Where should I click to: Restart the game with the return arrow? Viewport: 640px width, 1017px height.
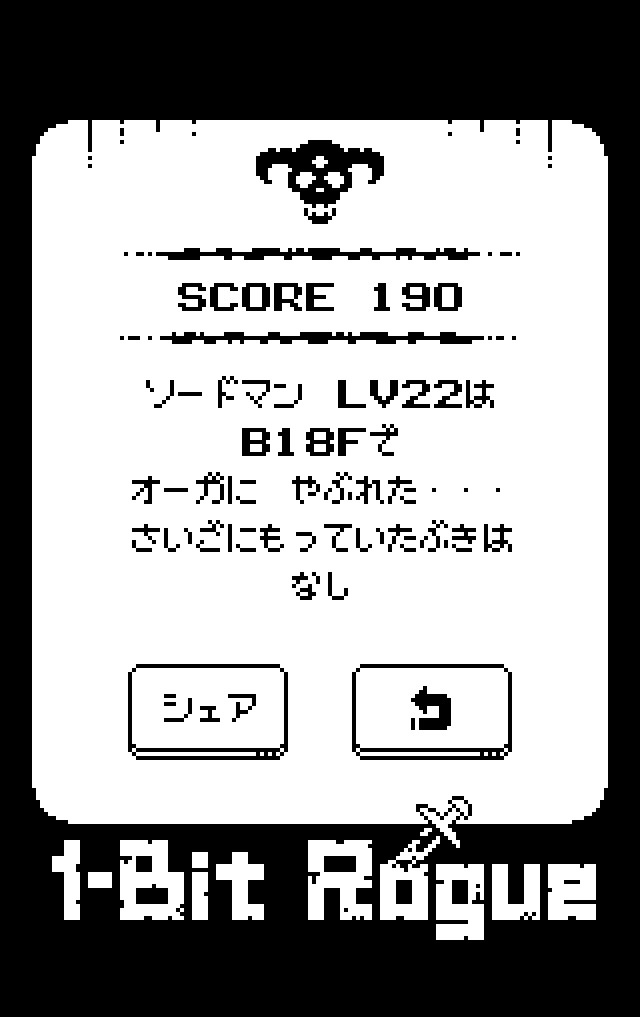[x=432, y=710]
